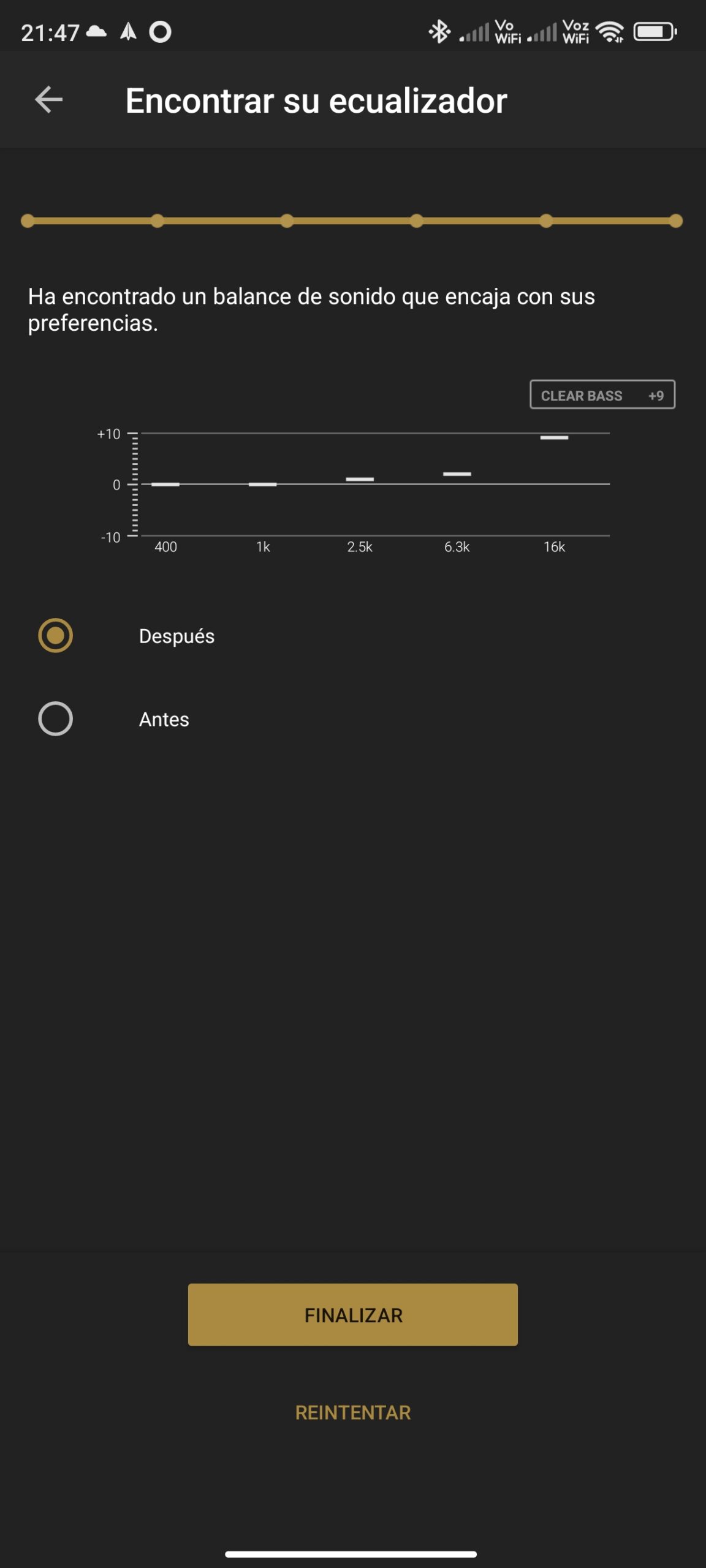Select the Antes radio button
Viewport: 706px width, 1568px height.
pos(56,718)
